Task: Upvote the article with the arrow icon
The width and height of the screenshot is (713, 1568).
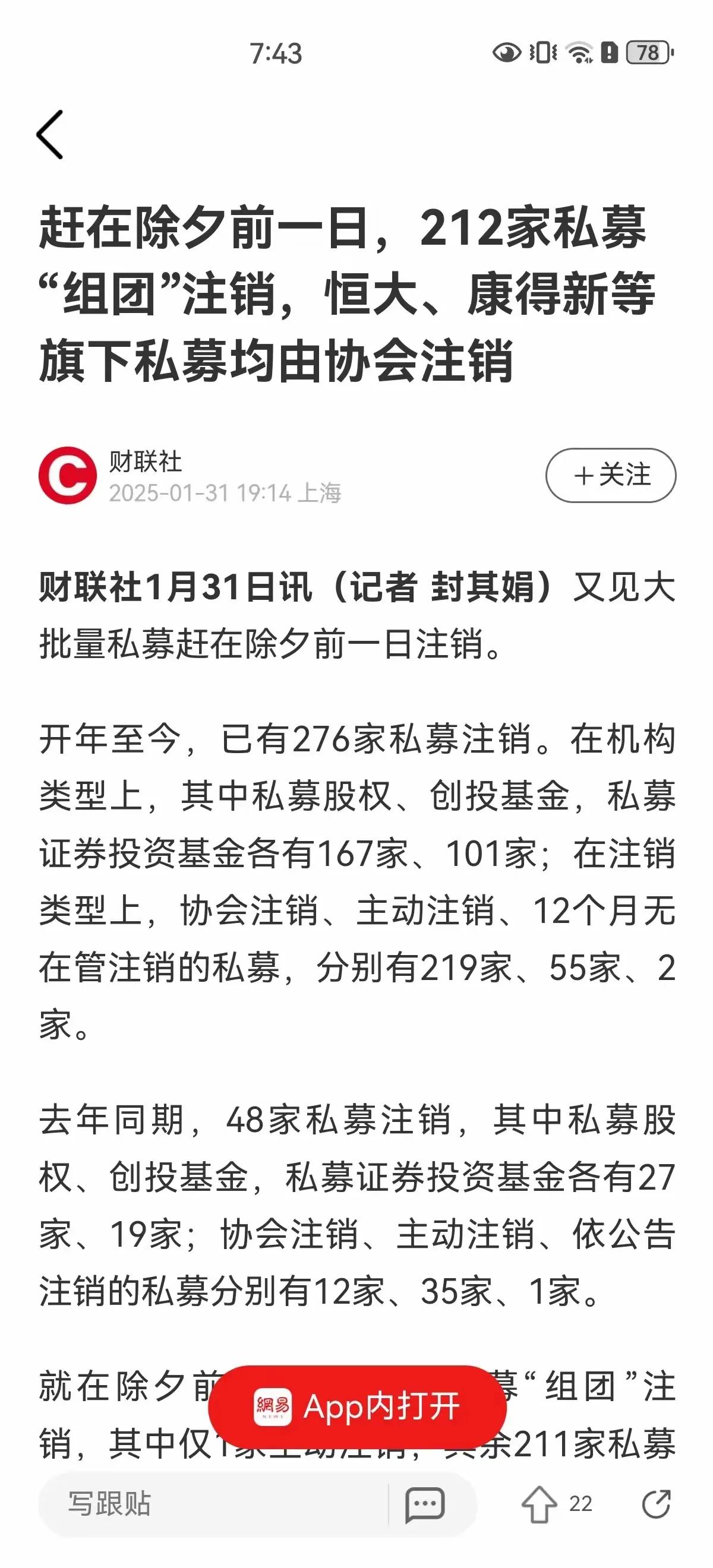Action: click(540, 1503)
